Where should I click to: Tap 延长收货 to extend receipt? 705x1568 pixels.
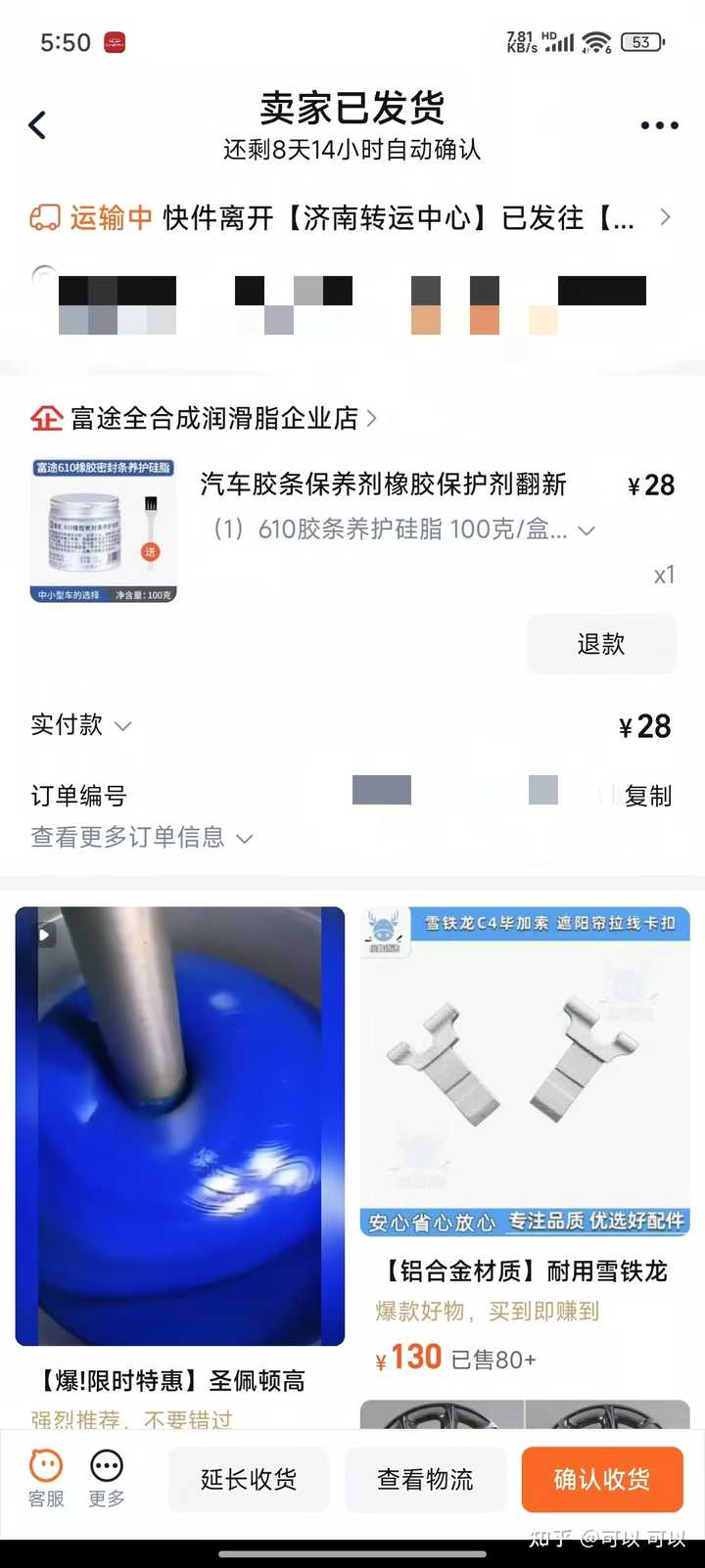click(x=249, y=1479)
